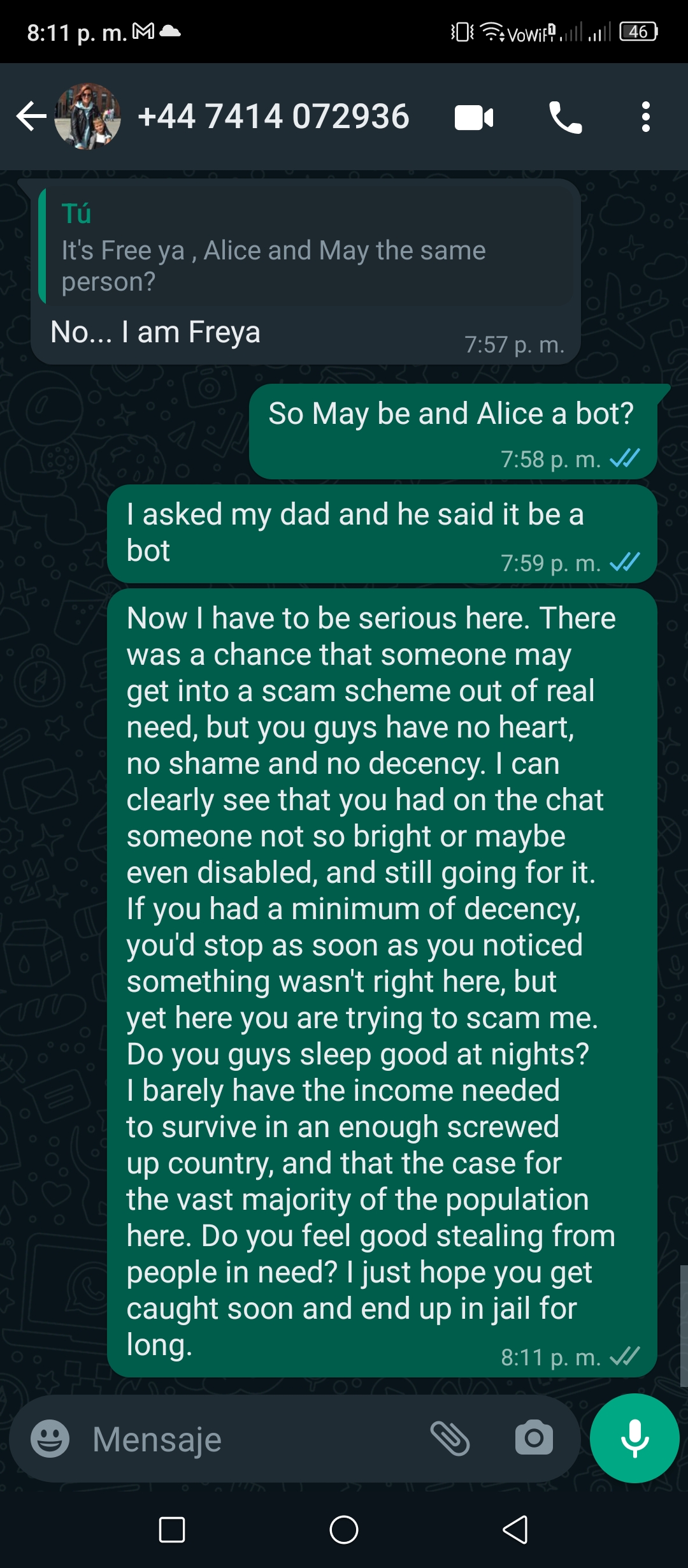Open the three-dot overflow menu
Image resolution: width=688 pixels, height=1568 pixels.
click(646, 117)
